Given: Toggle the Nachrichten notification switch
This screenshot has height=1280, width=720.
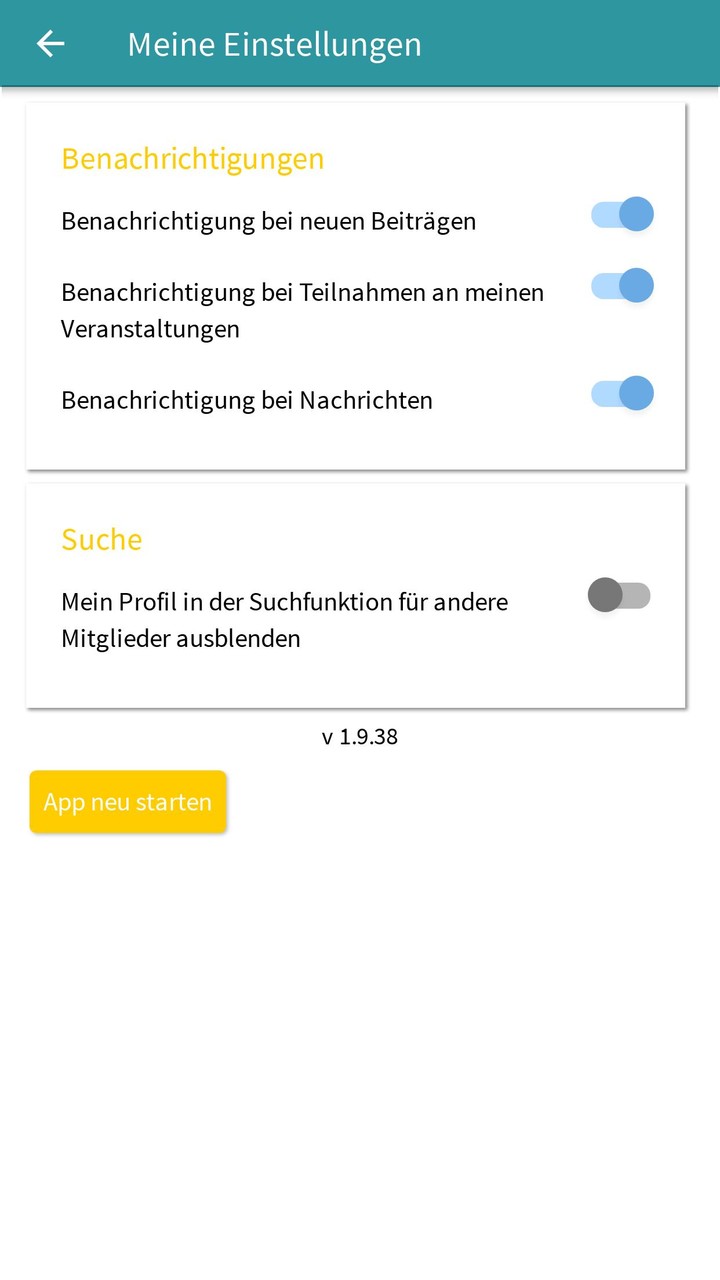Looking at the screenshot, I should click(x=621, y=393).
